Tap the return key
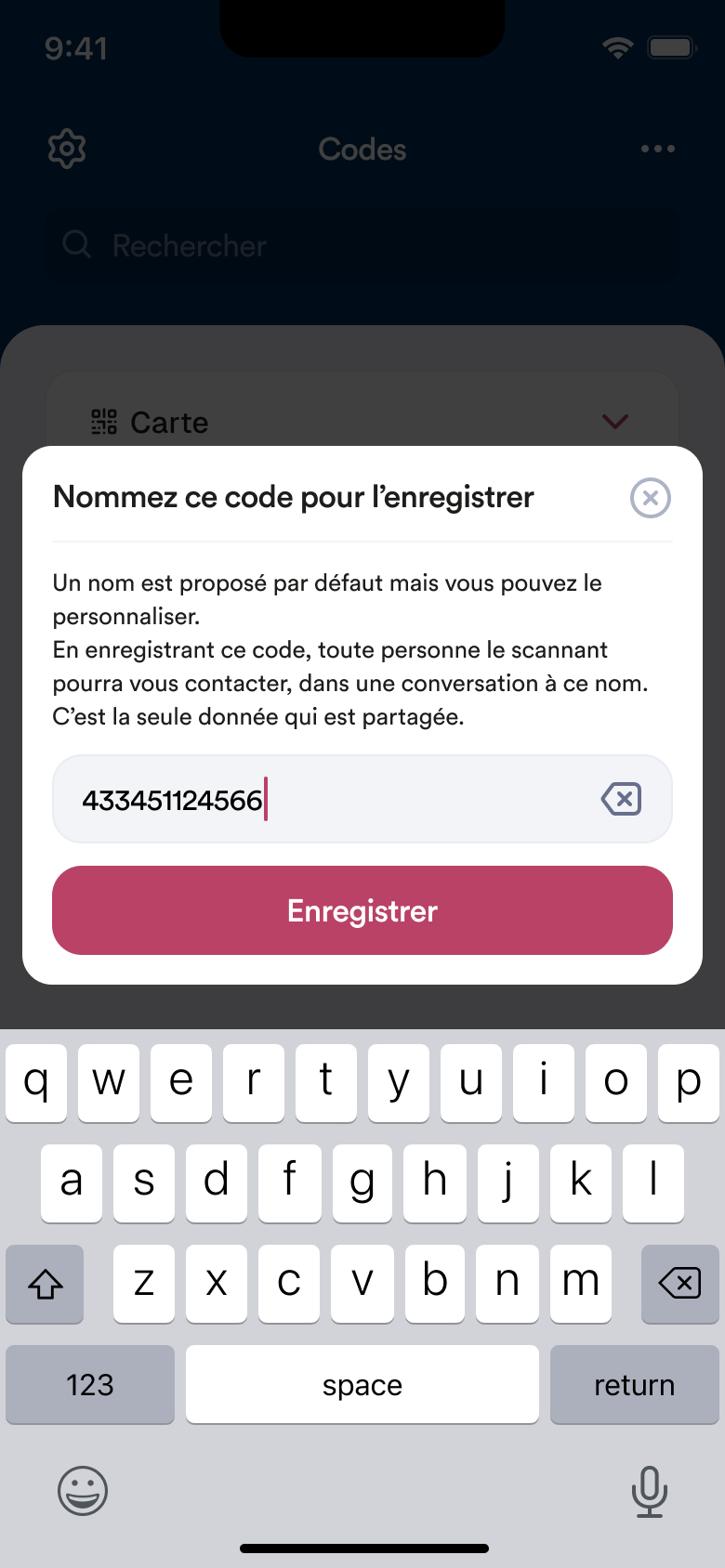This screenshot has width=725, height=1568. (x=634, y=1384)
